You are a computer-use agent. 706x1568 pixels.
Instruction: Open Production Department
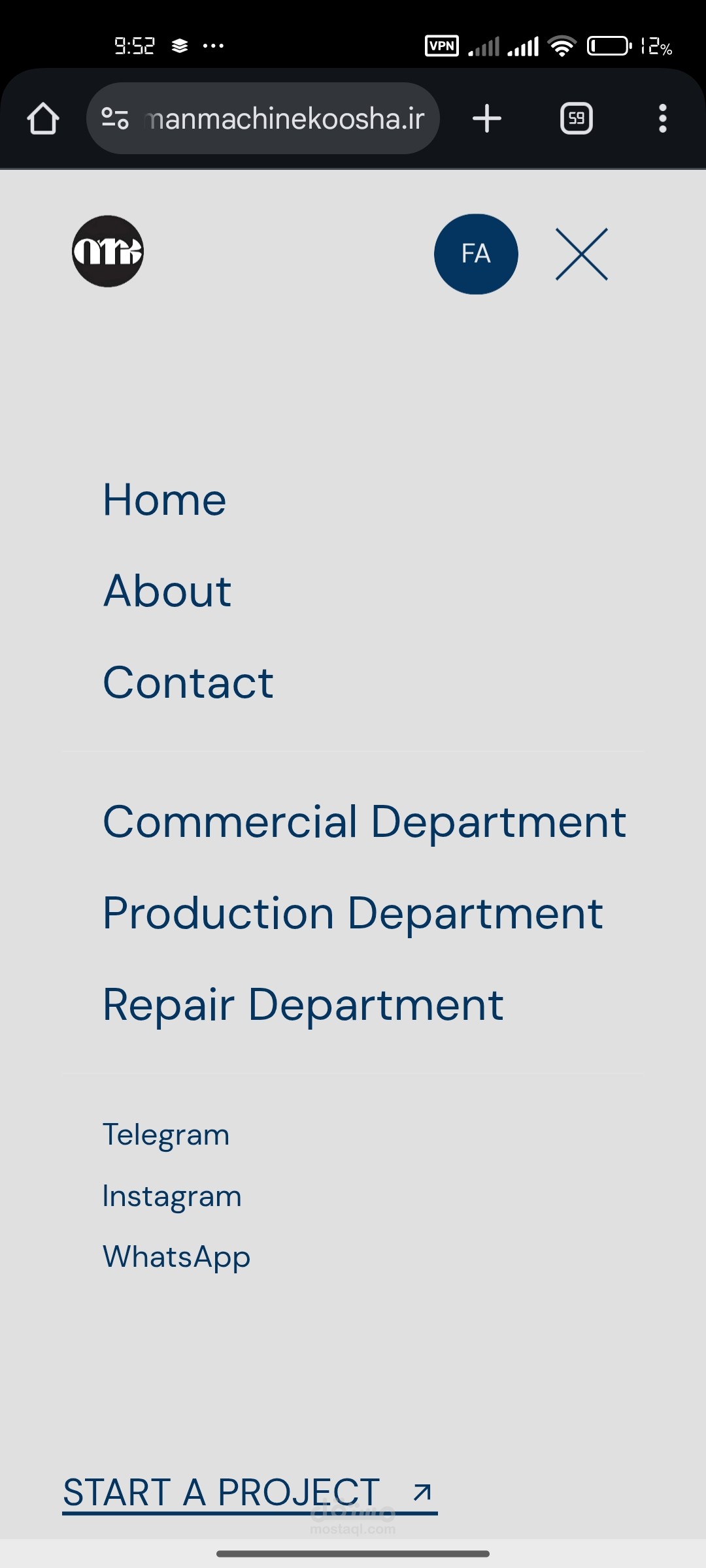[352, 913]
